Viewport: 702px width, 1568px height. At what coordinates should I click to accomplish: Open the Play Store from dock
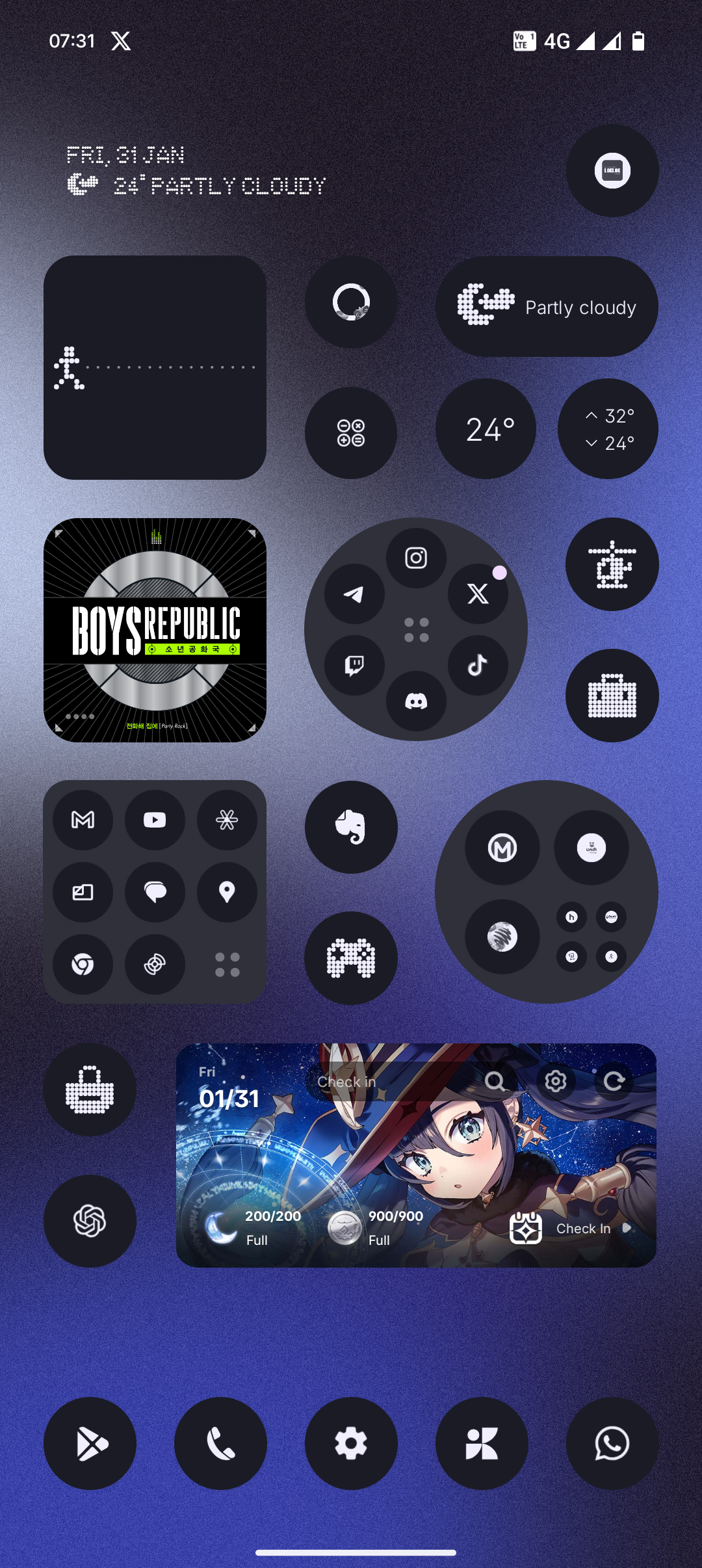[x=90, y=1443]
